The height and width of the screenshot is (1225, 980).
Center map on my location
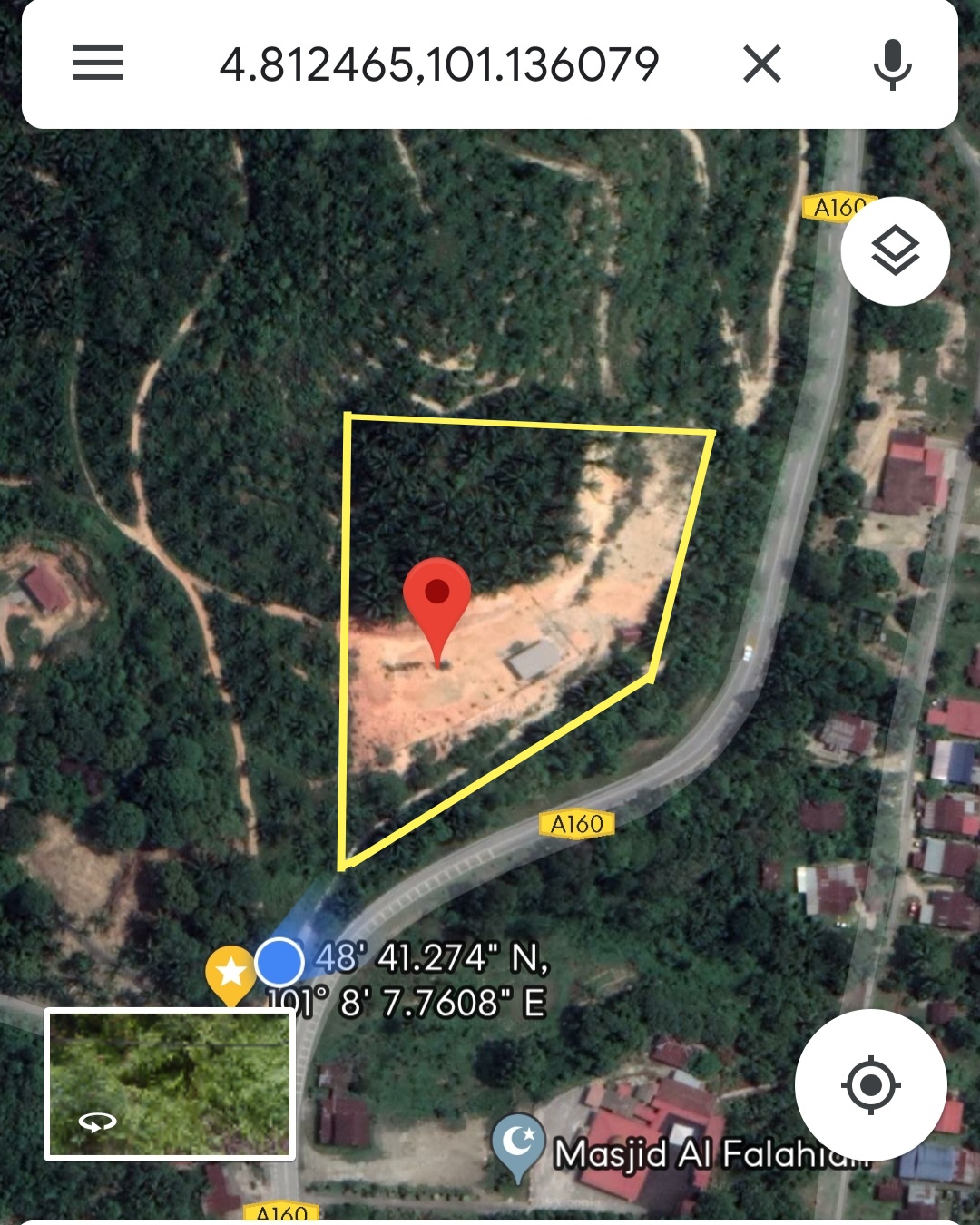coord(871,1084)
